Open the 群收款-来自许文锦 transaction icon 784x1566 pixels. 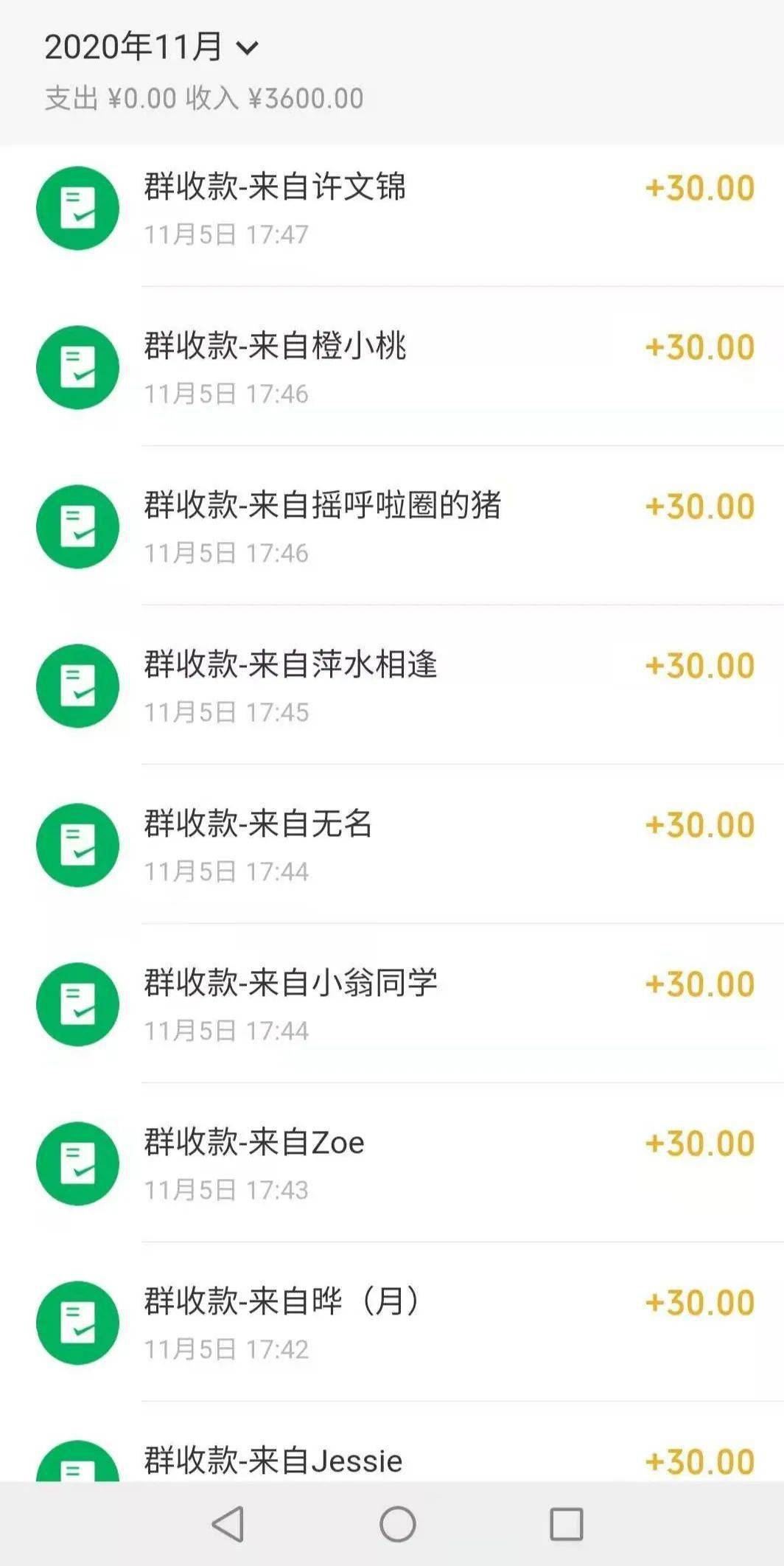coord(78,209)
